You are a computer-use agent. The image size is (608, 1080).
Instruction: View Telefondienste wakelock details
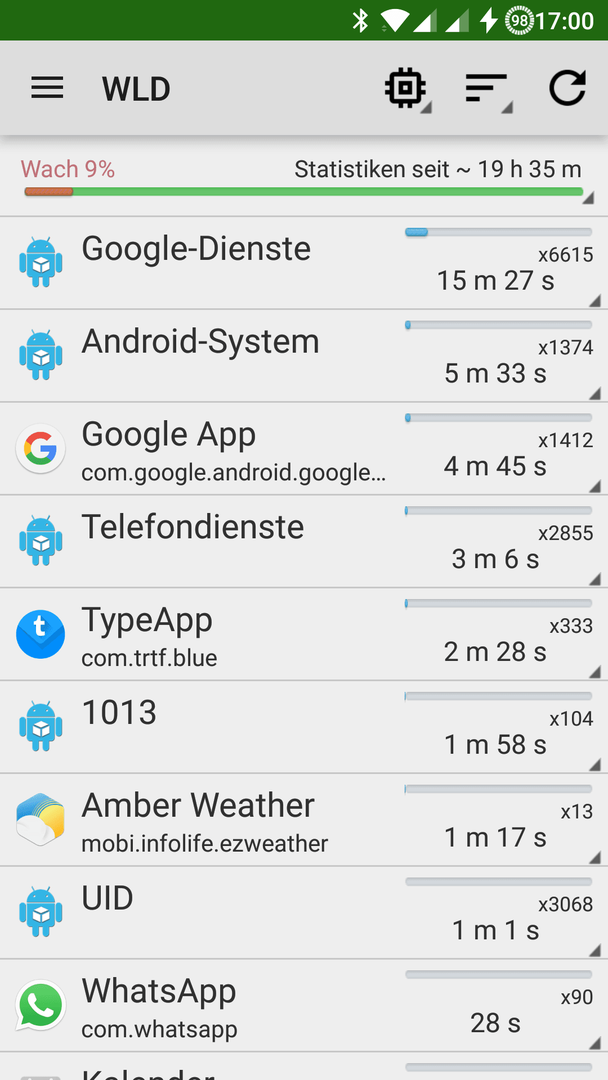pyautogui.click(x=304, y=541)
